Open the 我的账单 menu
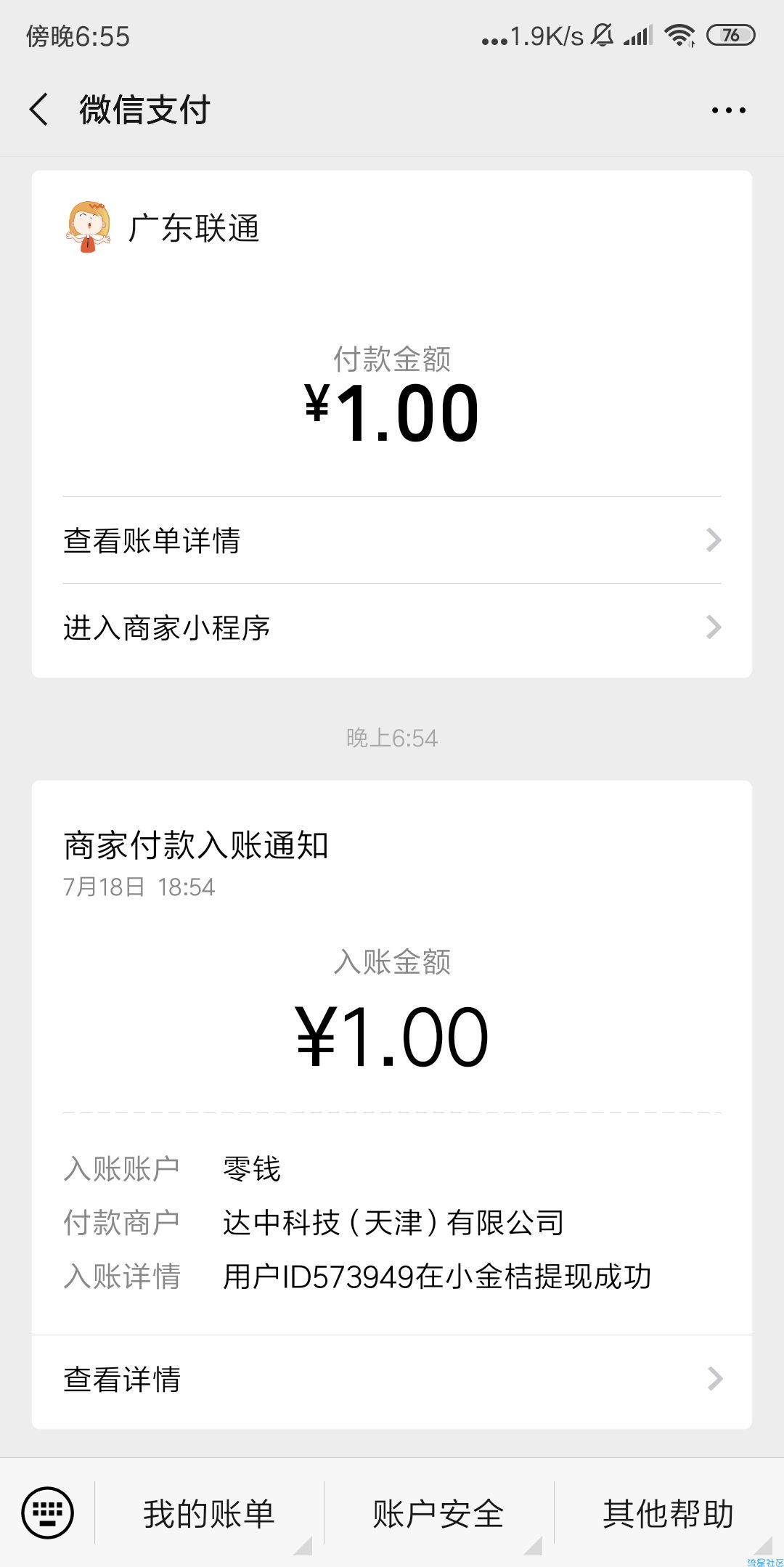Viewport: 784px width, 1567px height. [x=209, y=1514]
